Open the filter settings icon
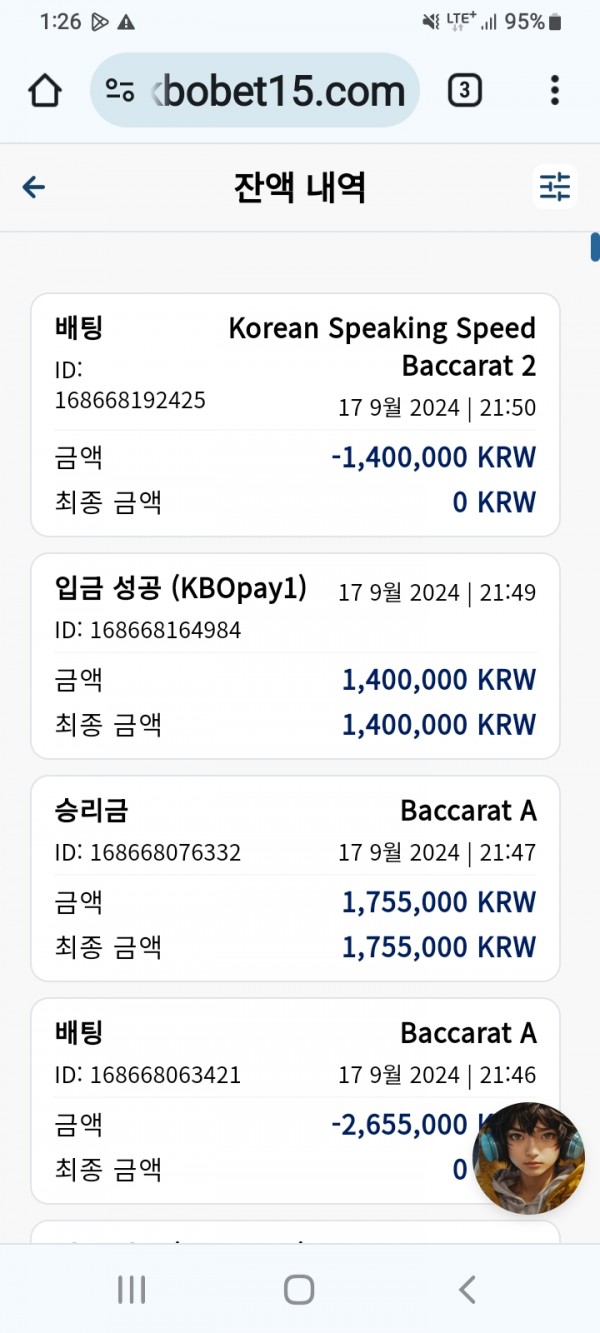 click(555, 186)
